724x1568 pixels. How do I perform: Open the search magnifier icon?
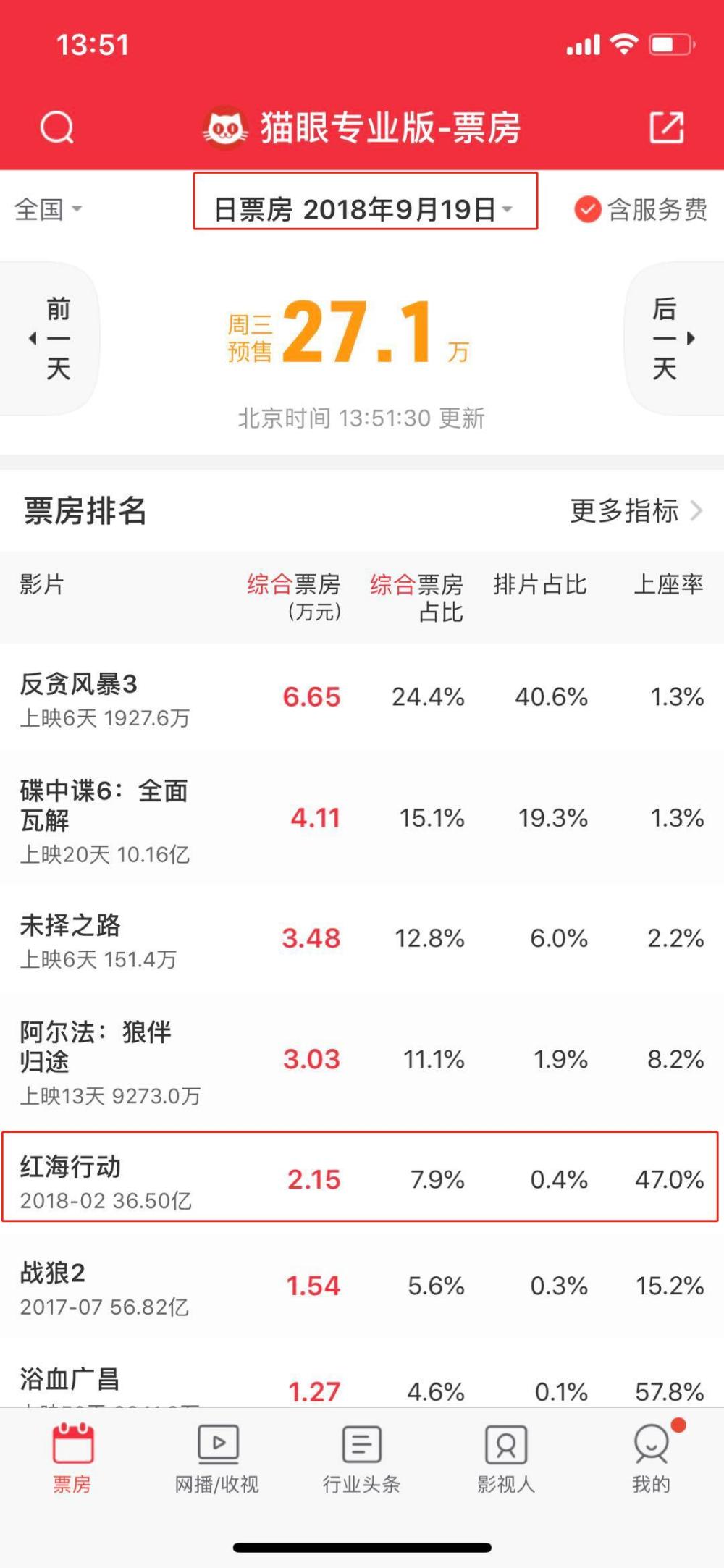pyautogui.click(x=57, y=128)
